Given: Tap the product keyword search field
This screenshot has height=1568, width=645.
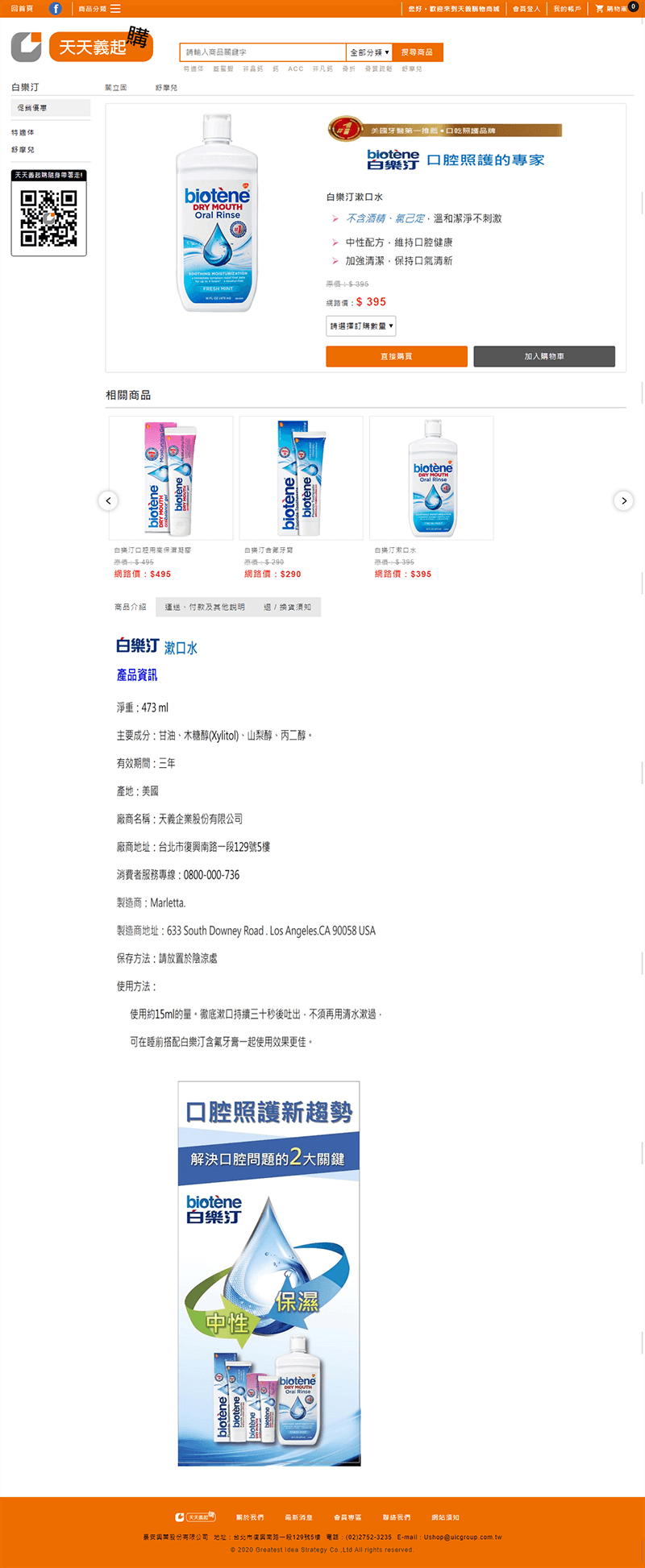Looking at the screenshot, I should tap(262, 52).
